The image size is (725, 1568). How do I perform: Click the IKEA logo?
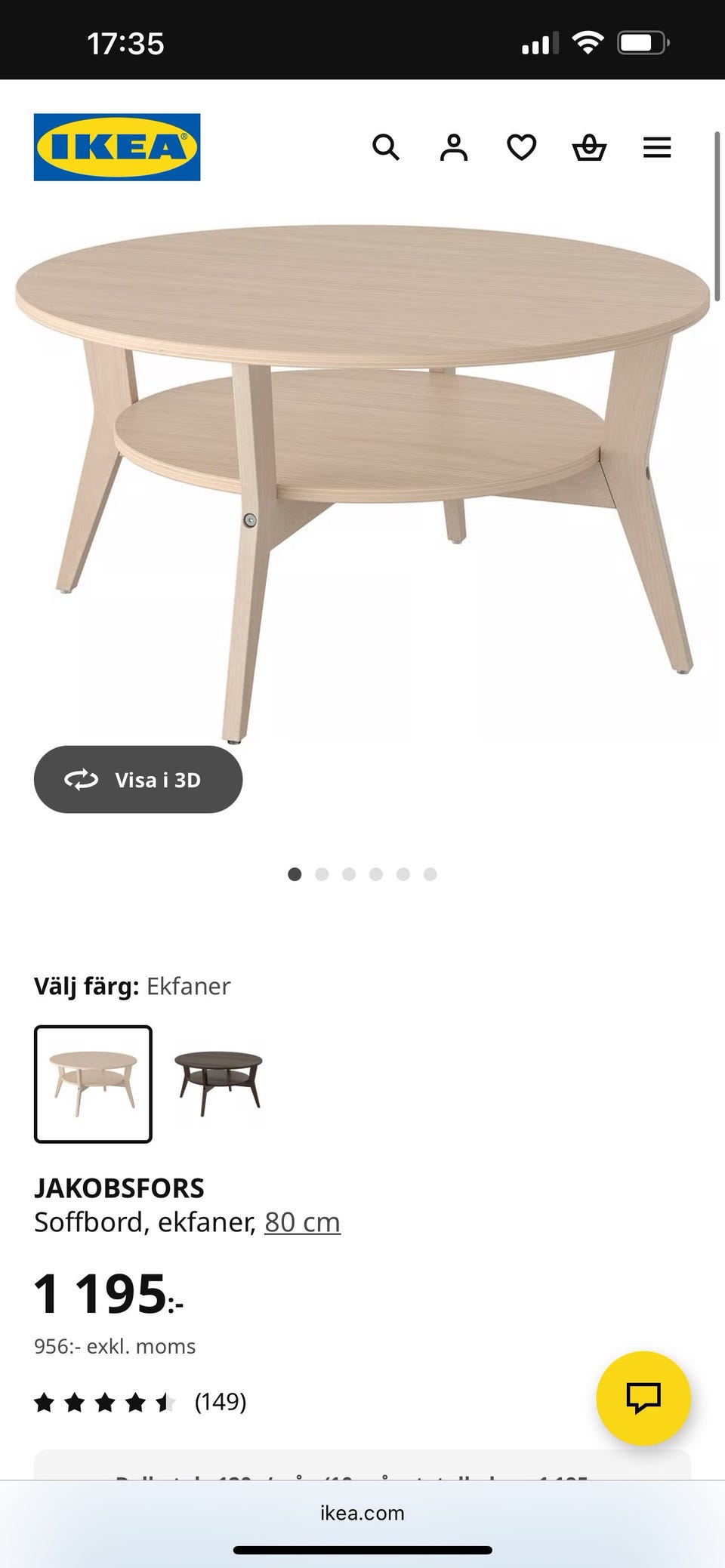pyautogui.click(x=116, y=146)
